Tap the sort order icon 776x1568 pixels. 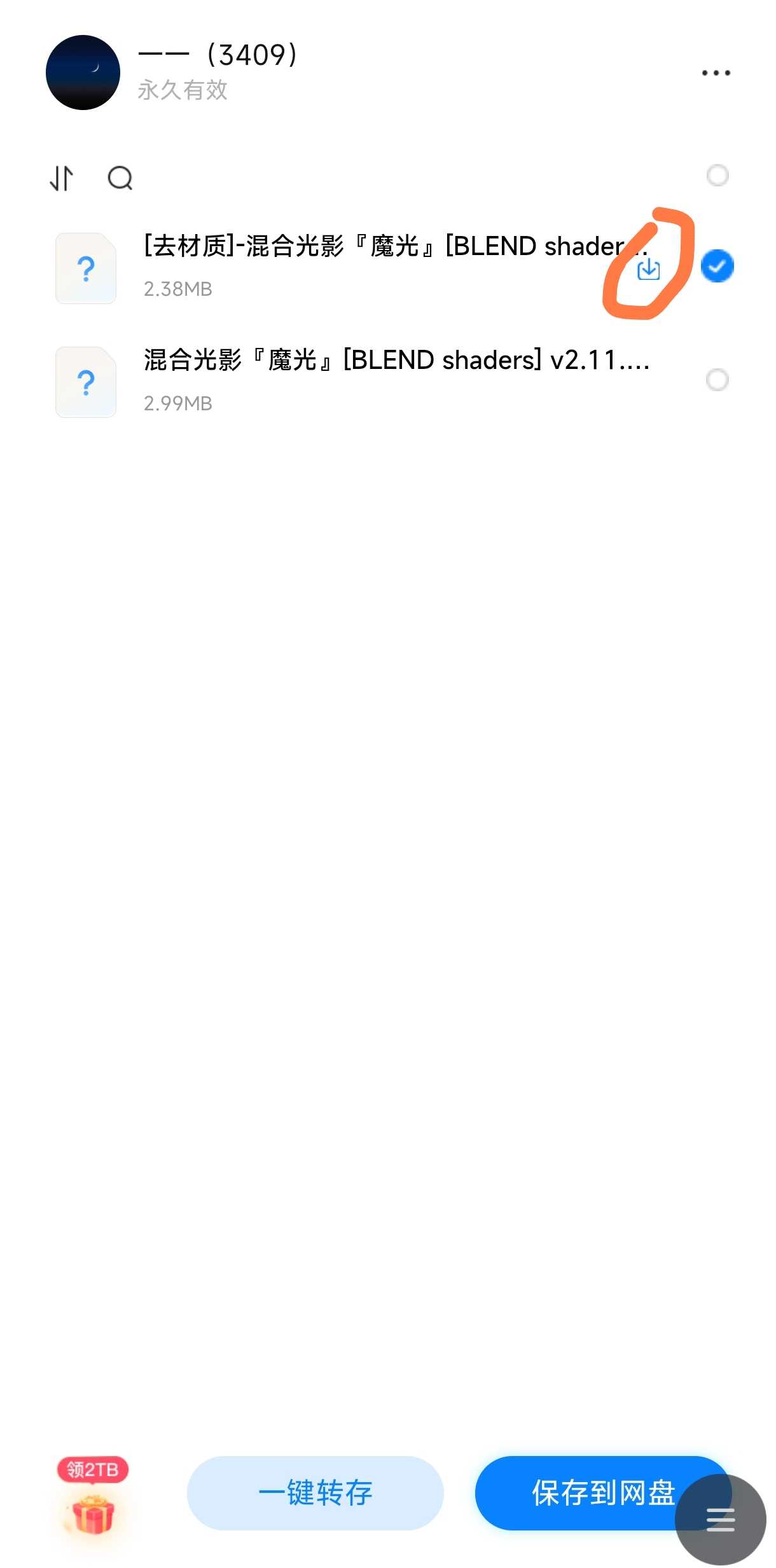click(62, 178)
